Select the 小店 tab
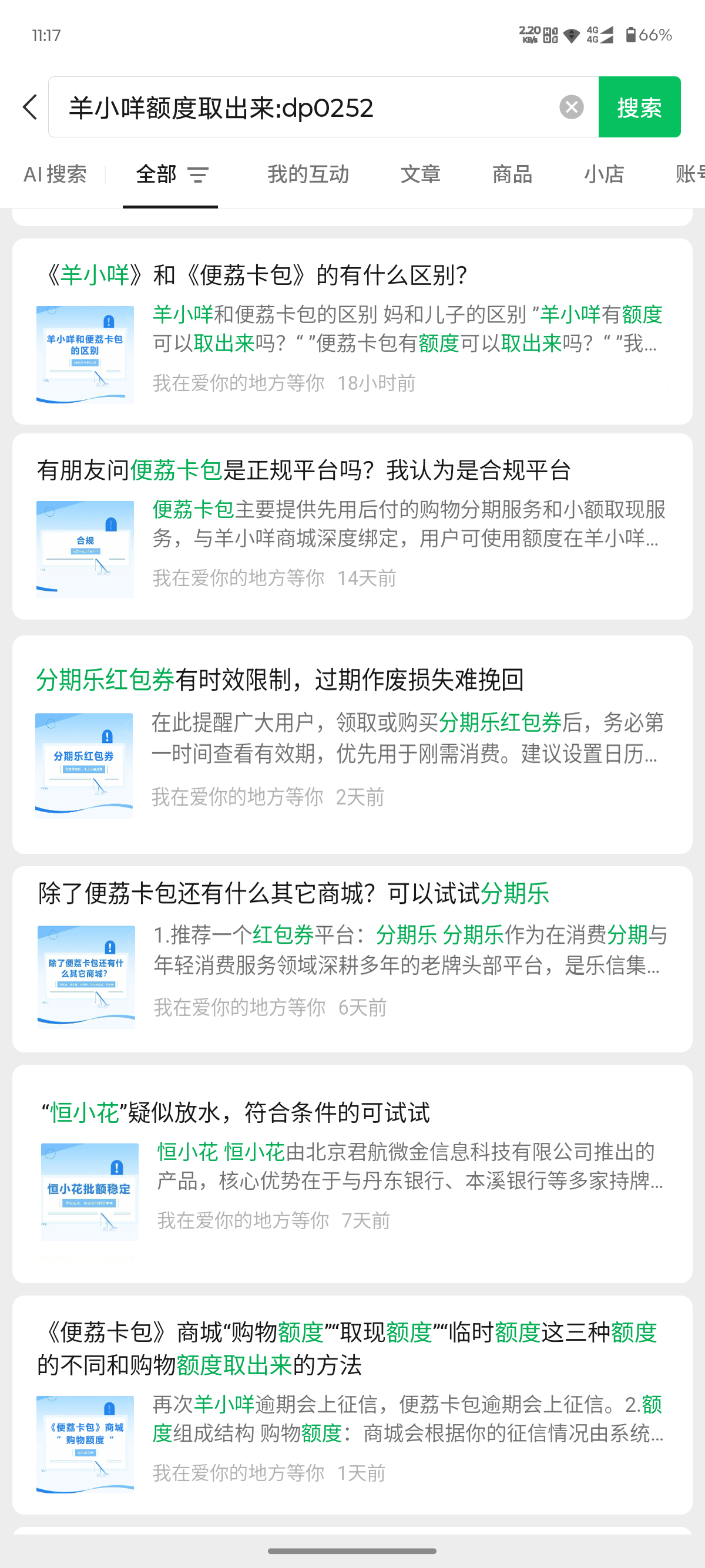This screenshot has width=705, height=1568. click(x=603, y=176)
